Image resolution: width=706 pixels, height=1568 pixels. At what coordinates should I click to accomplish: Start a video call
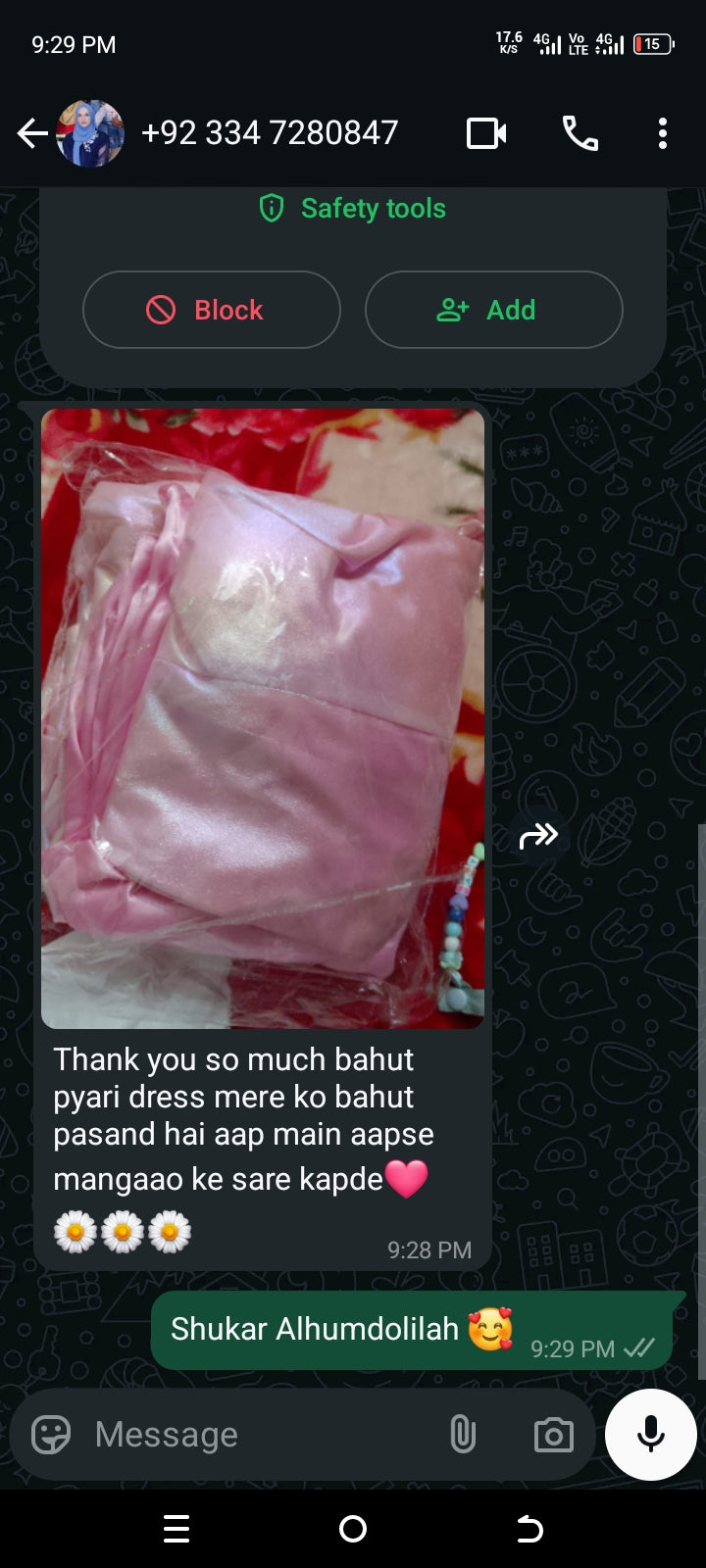[486, 133]
